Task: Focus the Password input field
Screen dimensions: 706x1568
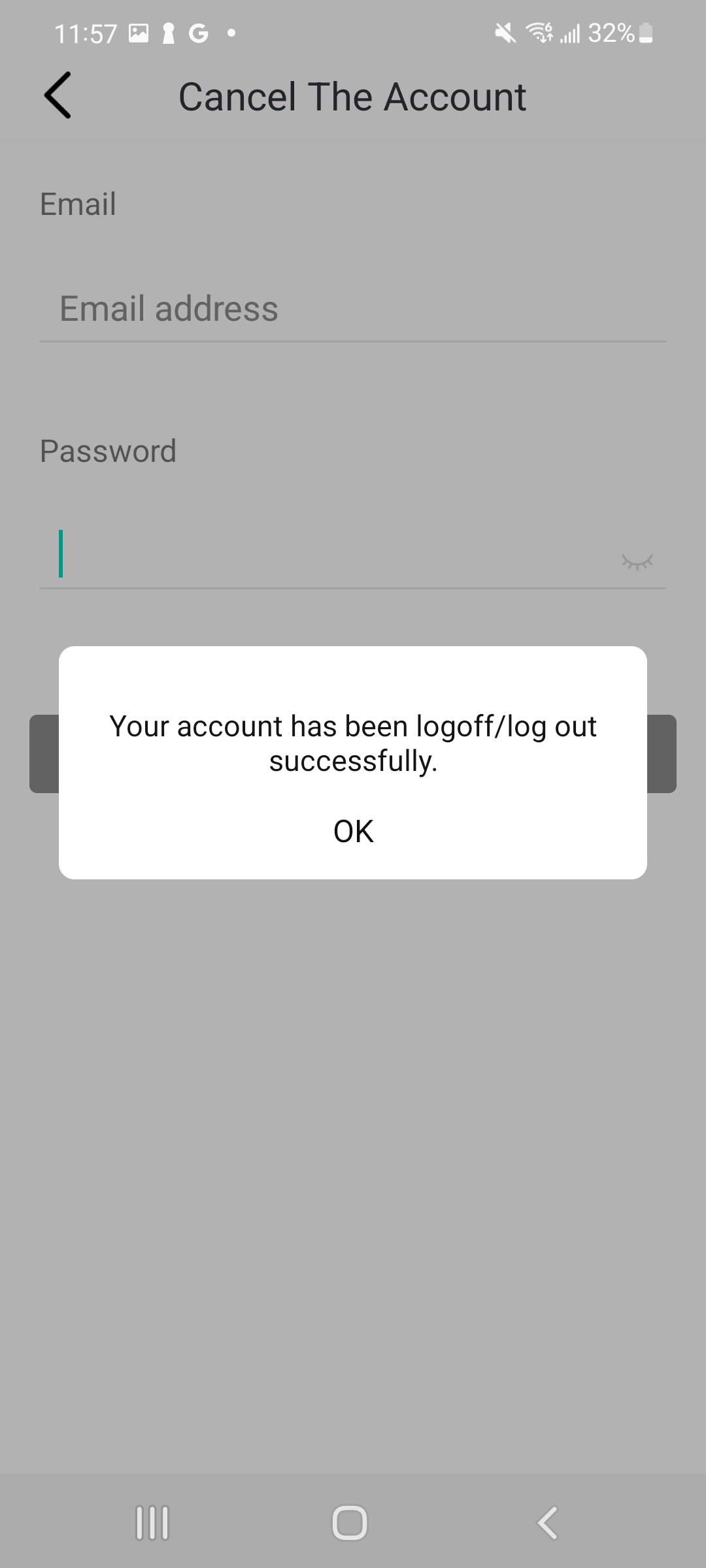Action: pos(327,555)
